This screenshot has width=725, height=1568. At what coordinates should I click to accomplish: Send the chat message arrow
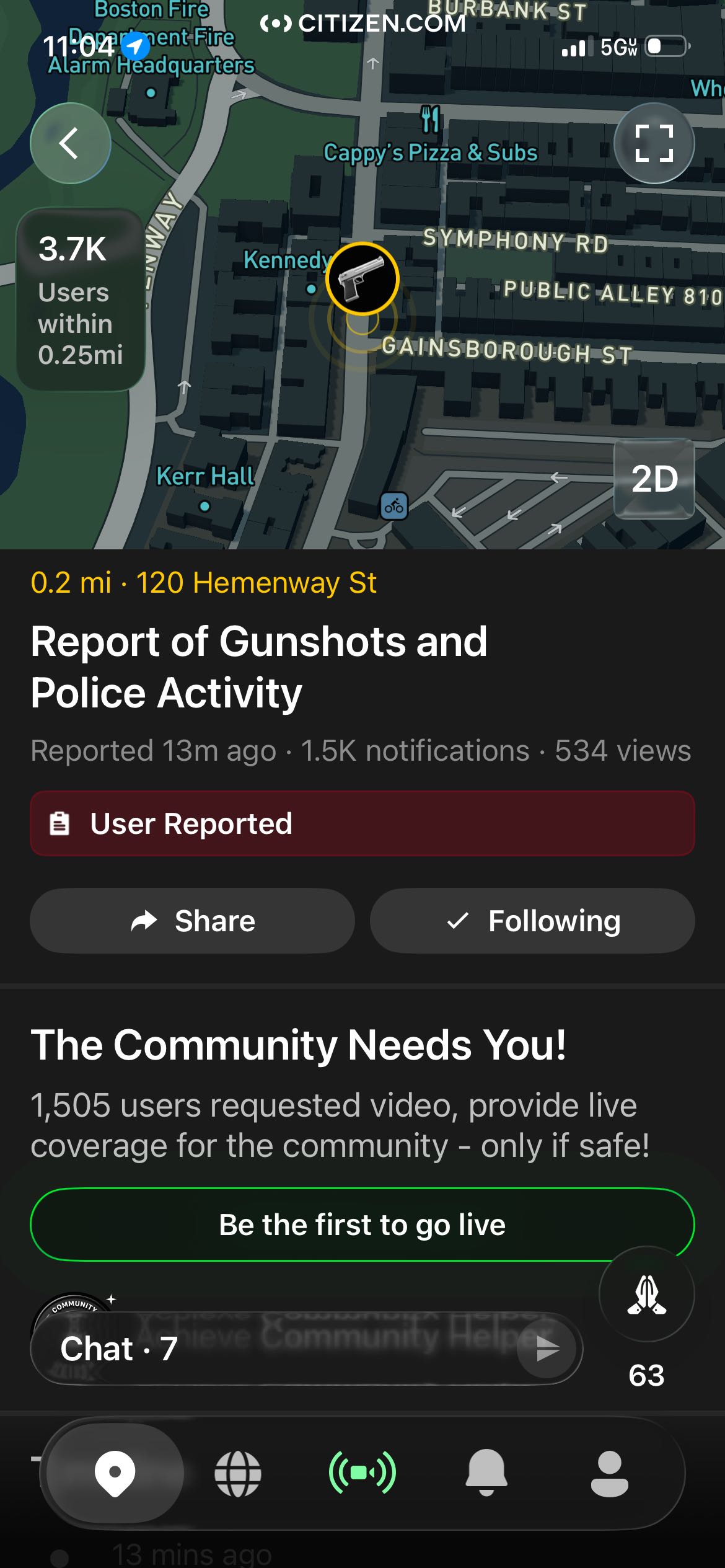pos(548,1349)
